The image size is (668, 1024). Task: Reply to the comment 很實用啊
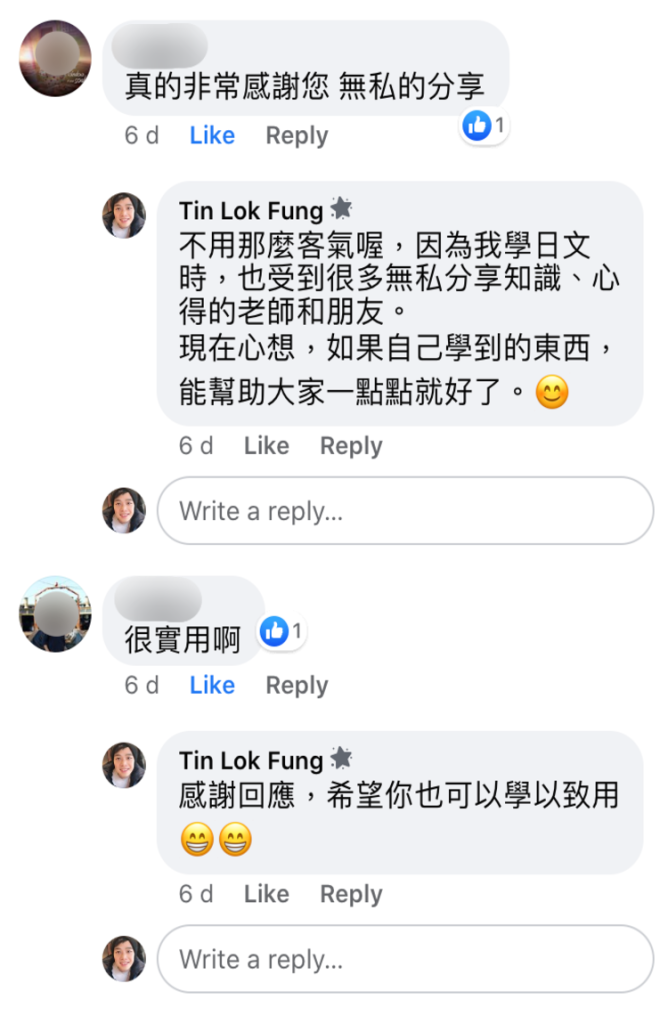296,686
